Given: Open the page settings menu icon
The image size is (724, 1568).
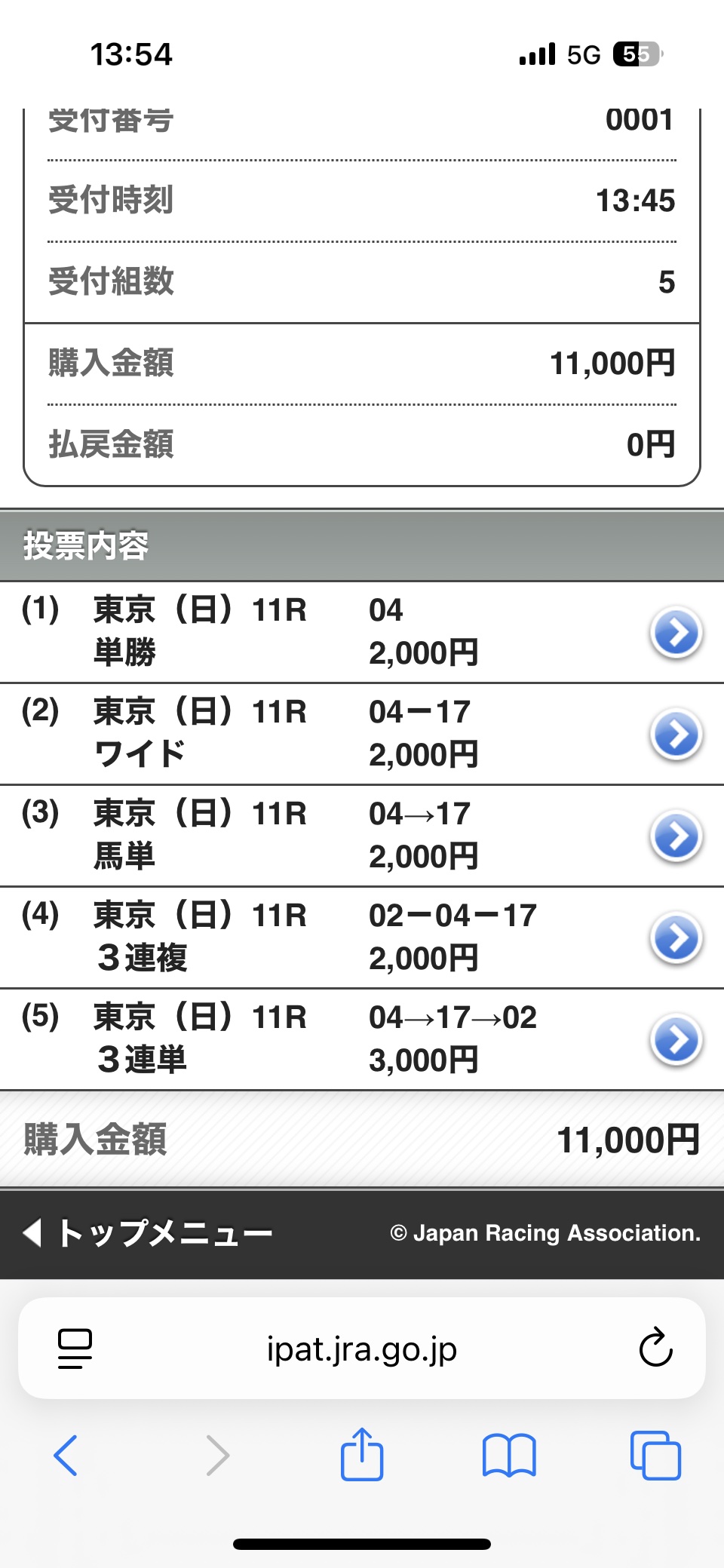Looking at the screenshot, I should click(x=75, y=1349).
